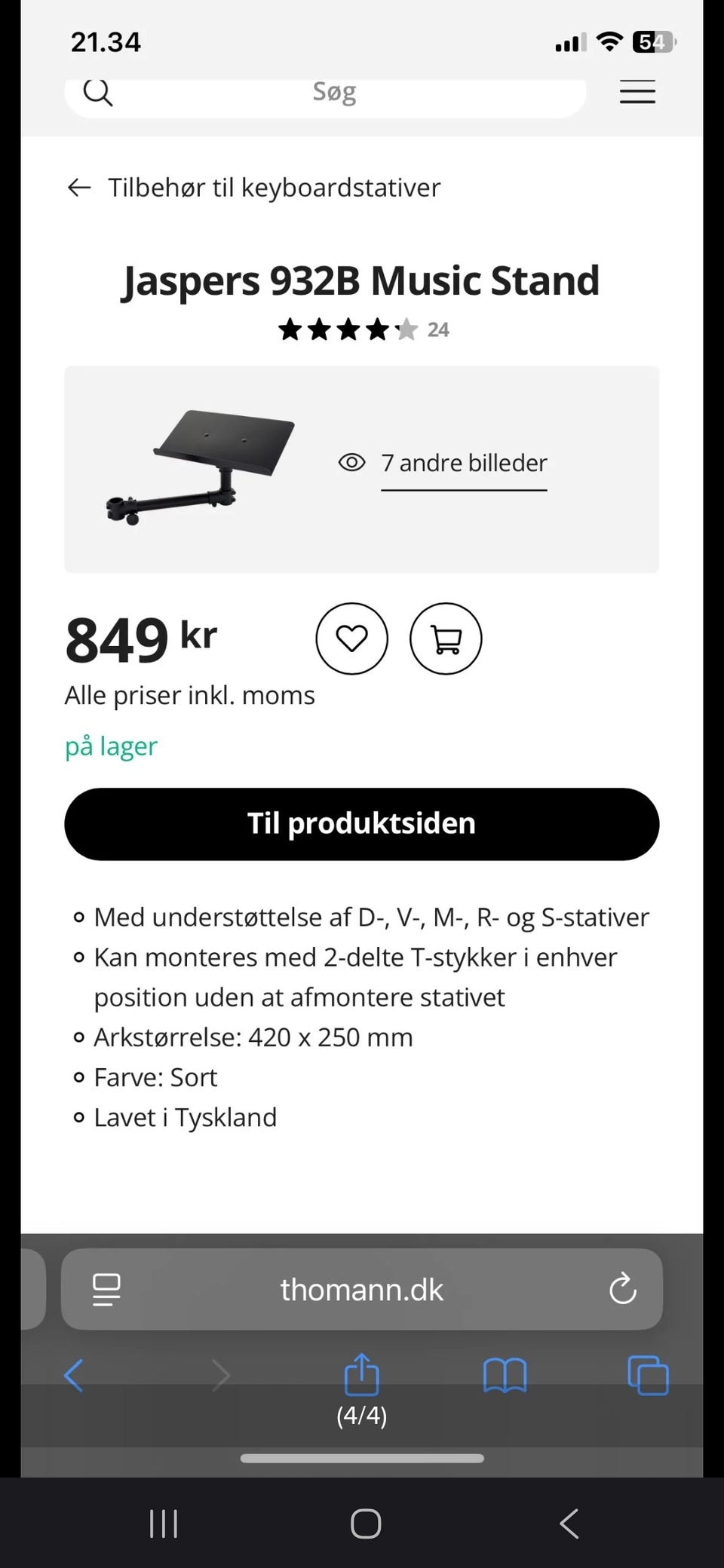Reload the page with refresh icon
Viewport: 724px width, 1568px height.
click(x=622, y=1289)
